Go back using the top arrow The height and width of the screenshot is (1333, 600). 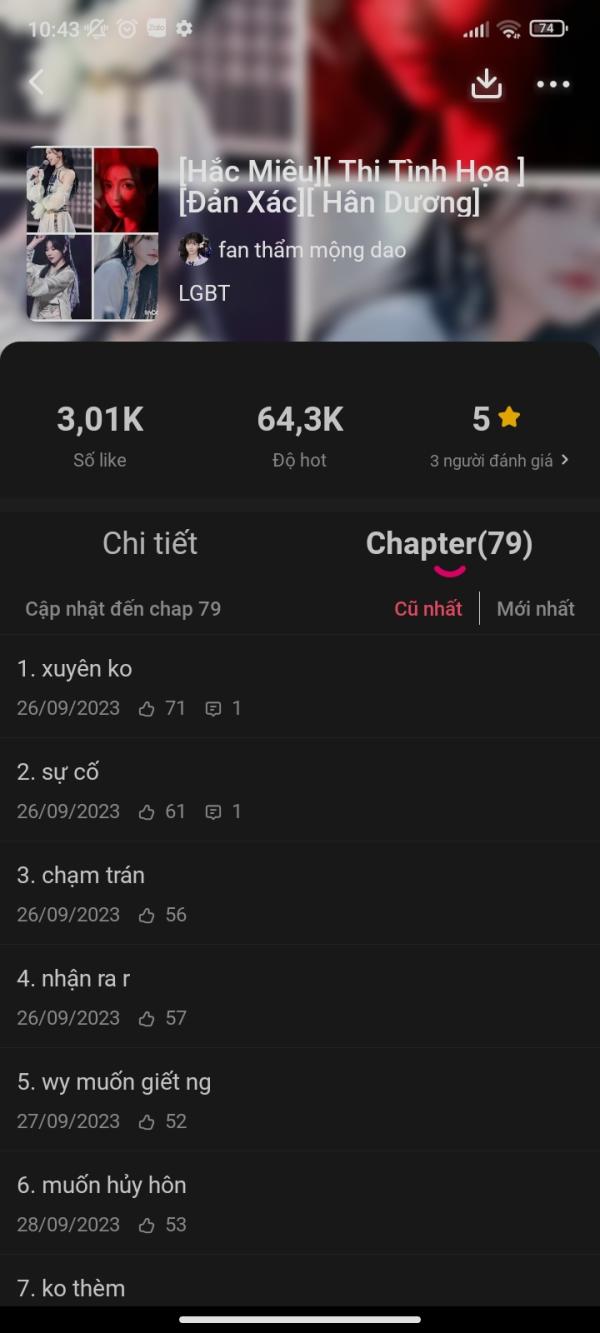[37, 83]
